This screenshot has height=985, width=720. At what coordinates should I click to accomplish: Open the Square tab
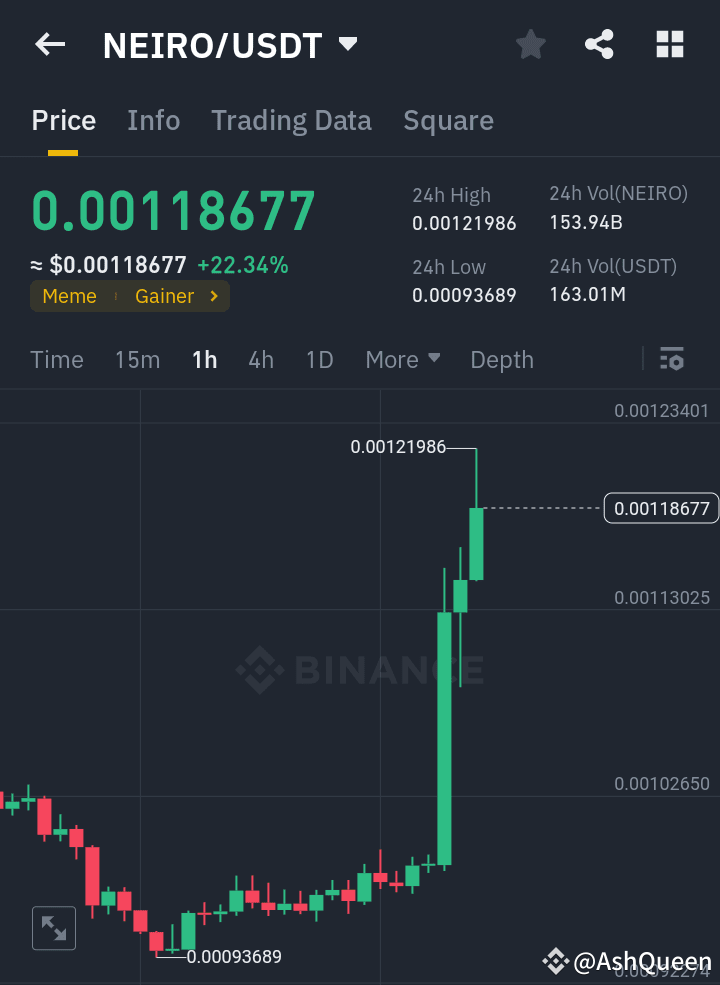pyautogui.click(x=448, y=120)
